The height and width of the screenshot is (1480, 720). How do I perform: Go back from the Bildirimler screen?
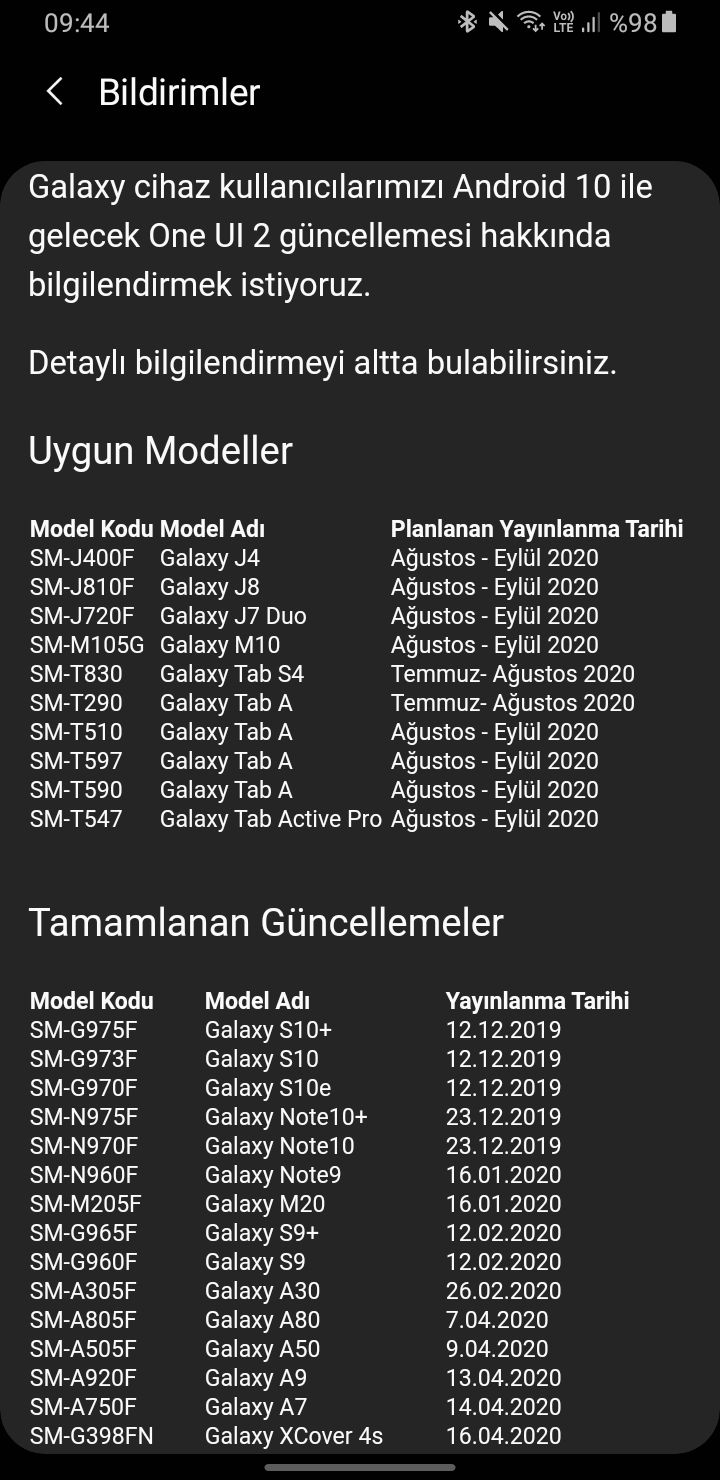(x=55, y=92)
